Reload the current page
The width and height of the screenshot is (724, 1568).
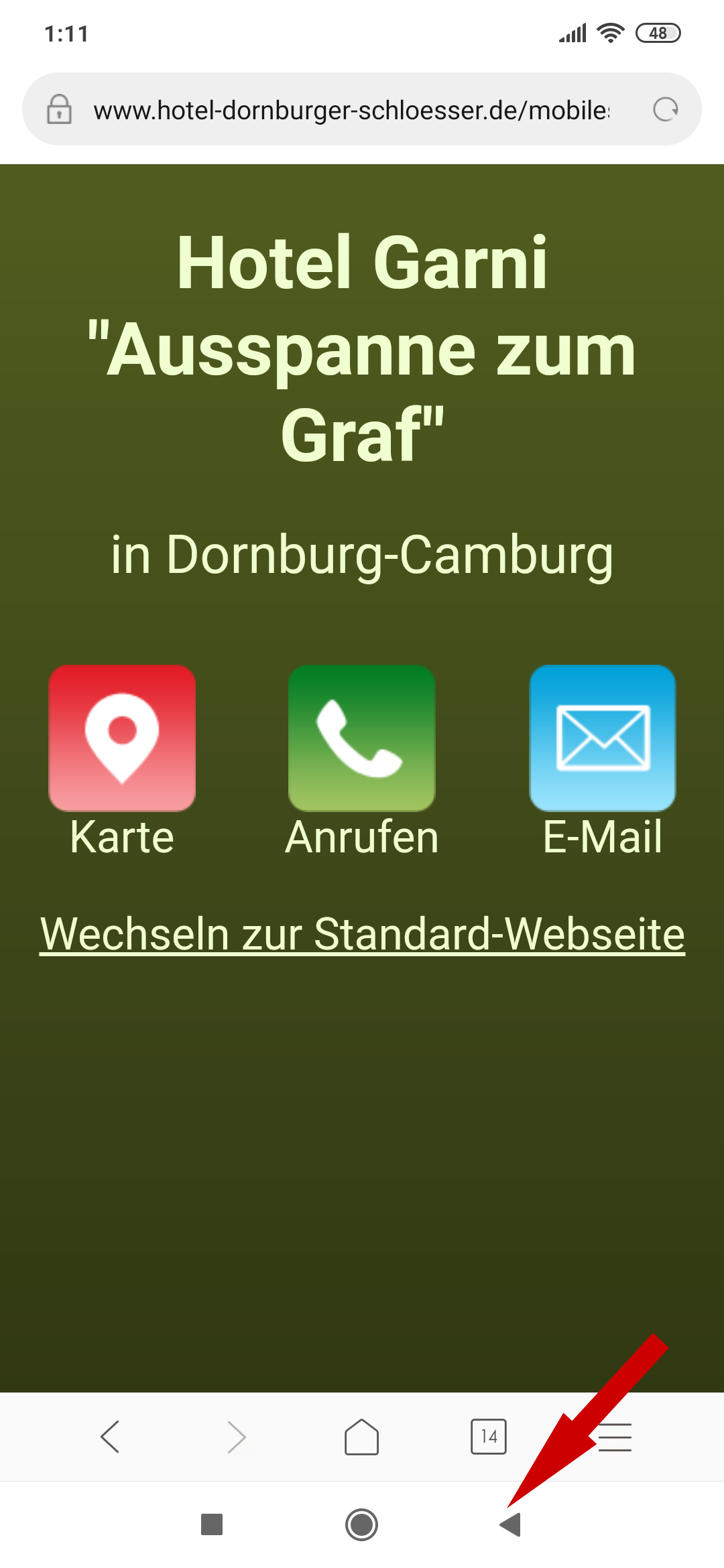(x=666, y=109)
